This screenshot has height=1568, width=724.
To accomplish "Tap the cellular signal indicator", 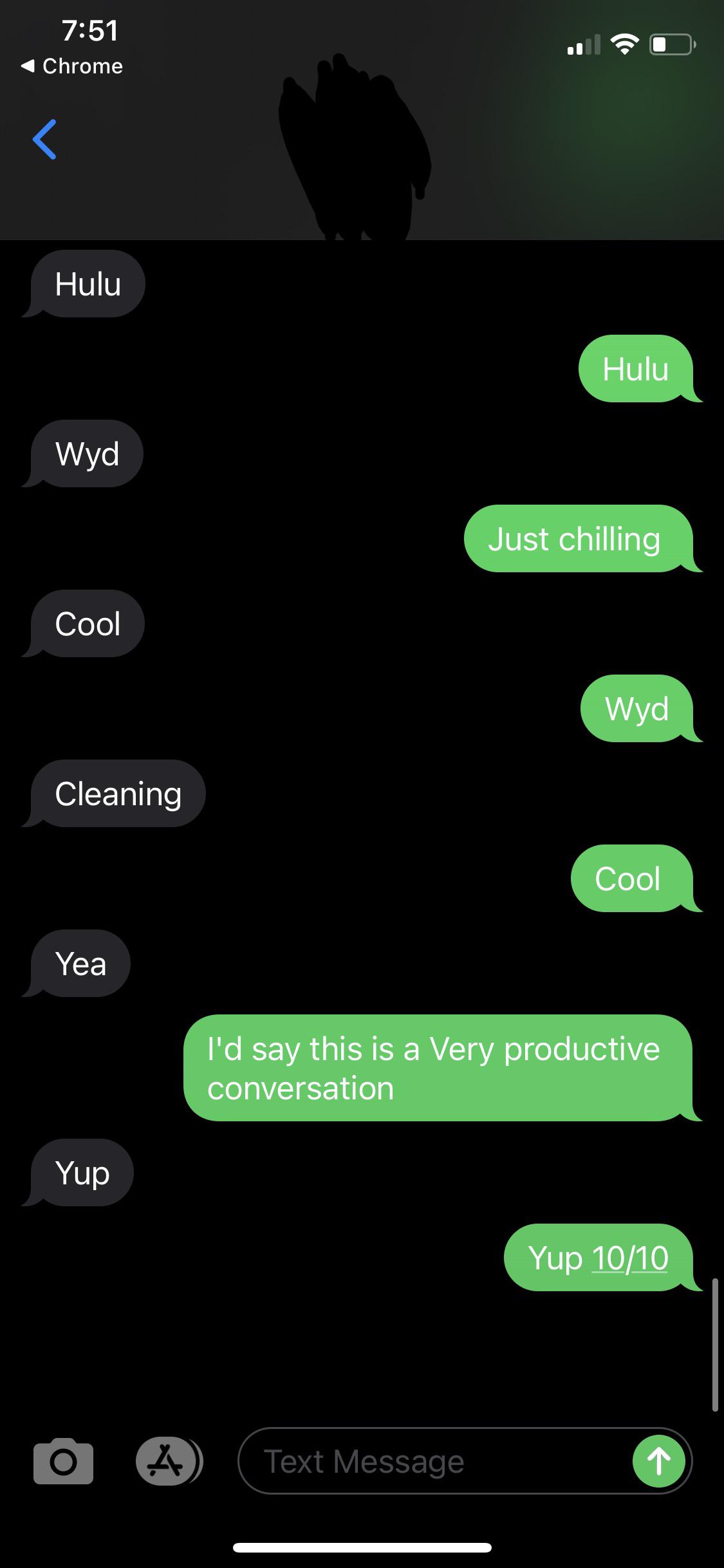I will pos(582,44).
